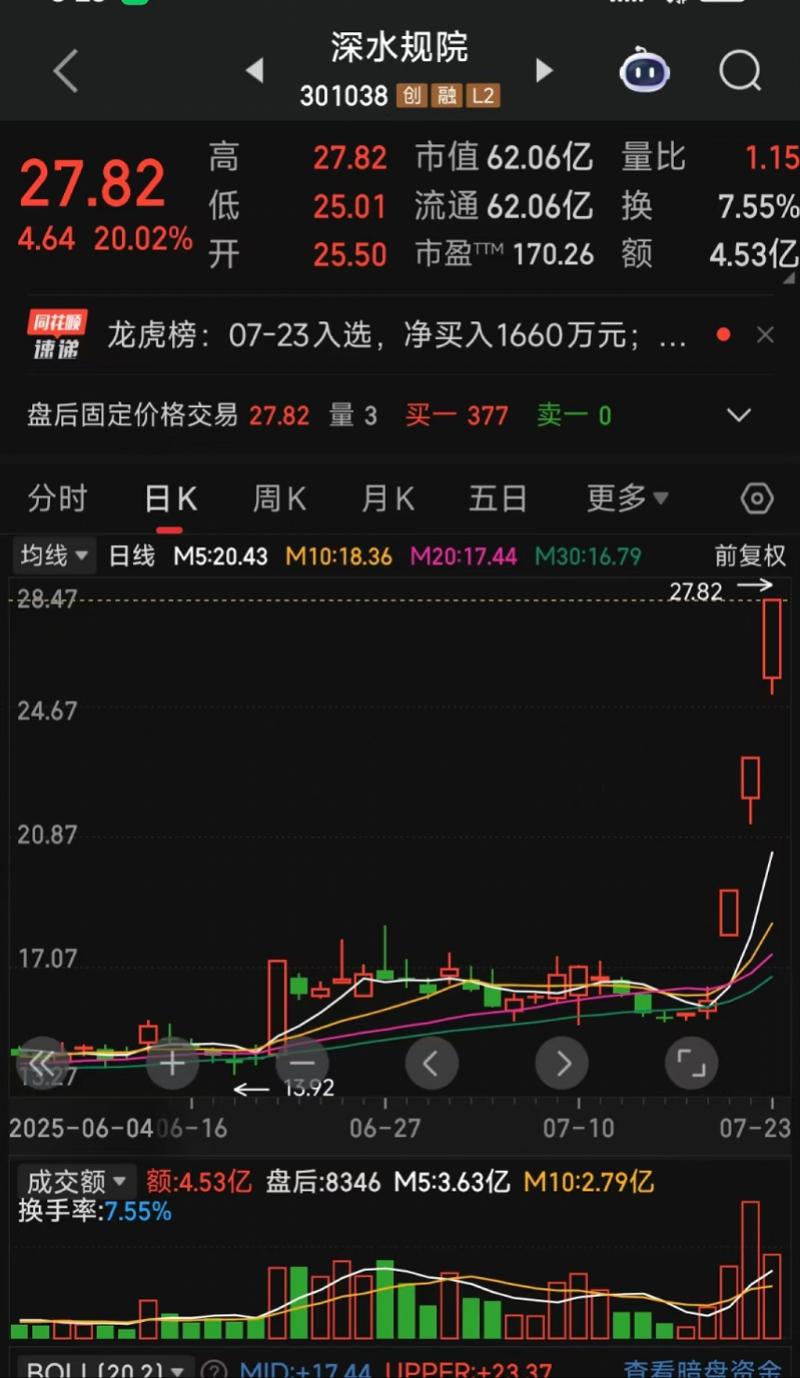Select the 日K chart tab
The height and width of the screenshot is (1378, 800).
coord(170,498)
